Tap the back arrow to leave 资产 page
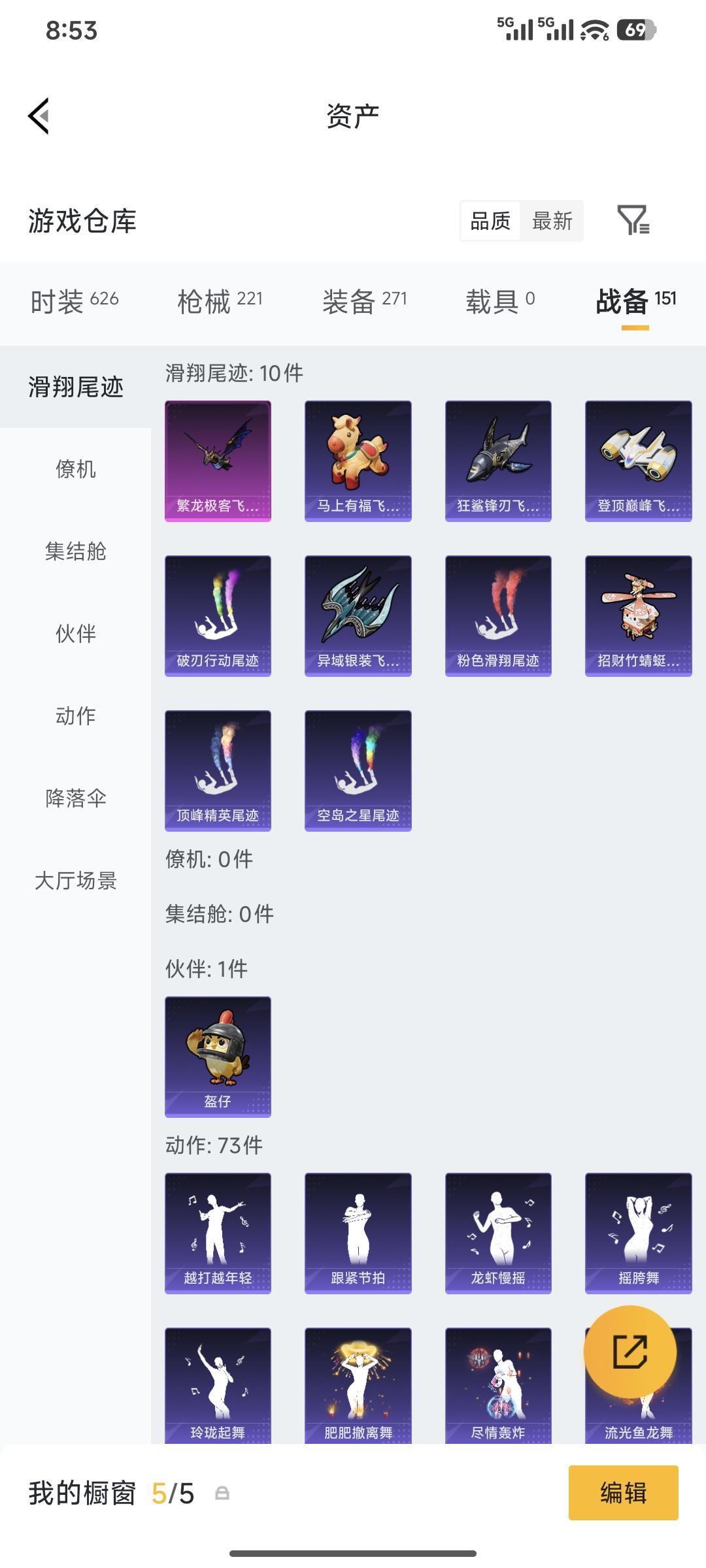This screenshot has width=706, height=1568. point(39,114)
